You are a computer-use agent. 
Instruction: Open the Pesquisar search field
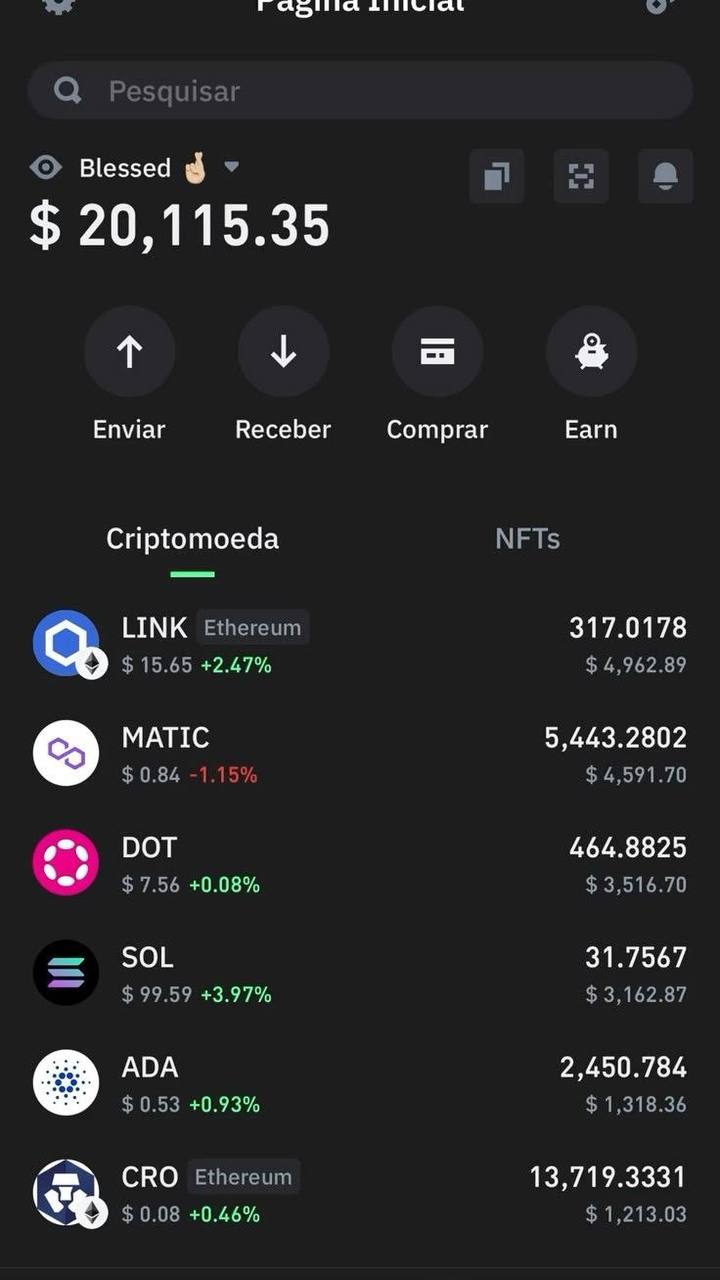(x=360, y=91)
